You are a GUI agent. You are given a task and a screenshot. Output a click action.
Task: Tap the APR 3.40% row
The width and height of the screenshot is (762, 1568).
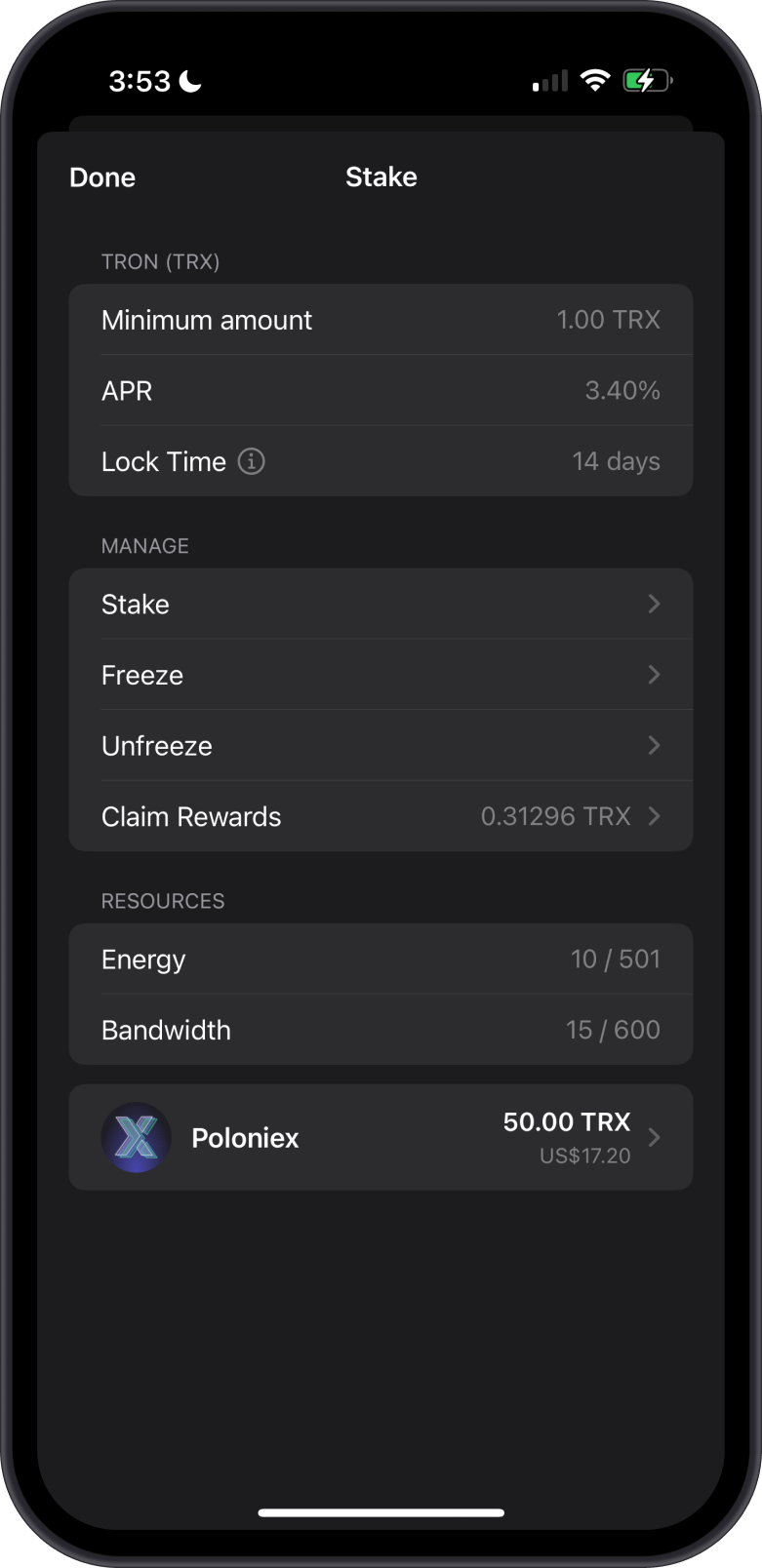tap(381, 390)
